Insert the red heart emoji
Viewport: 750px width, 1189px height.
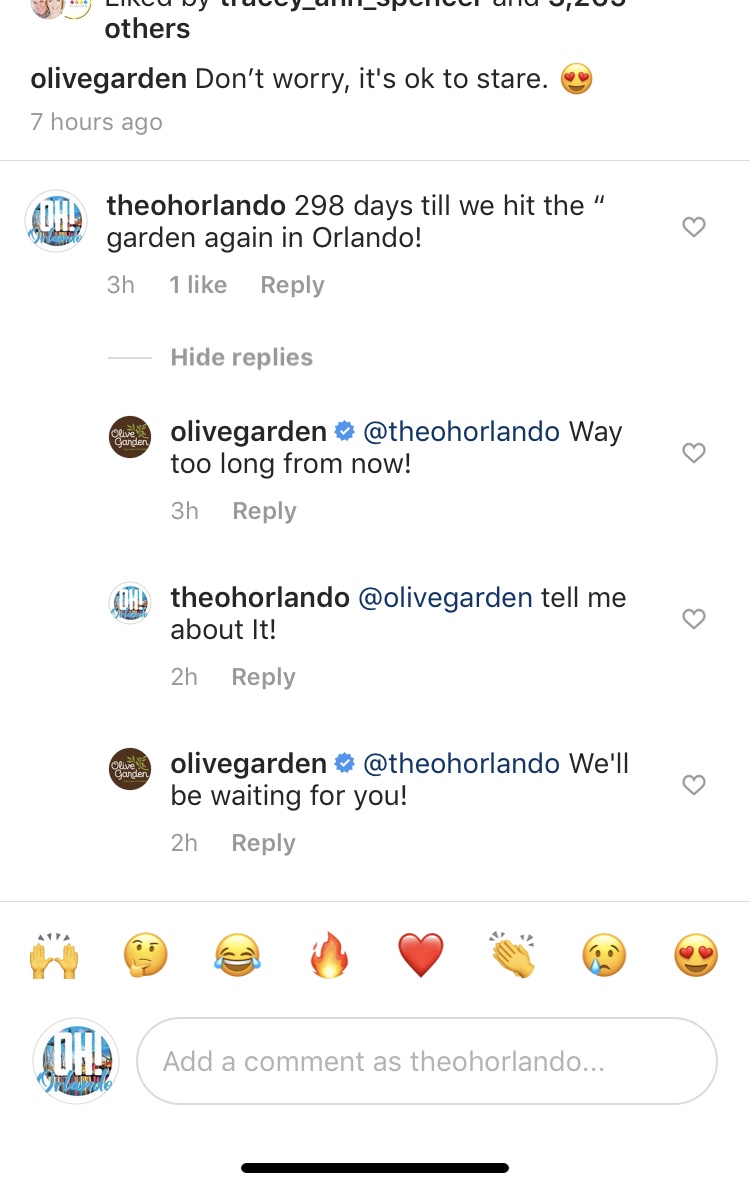tap(420, 955)
